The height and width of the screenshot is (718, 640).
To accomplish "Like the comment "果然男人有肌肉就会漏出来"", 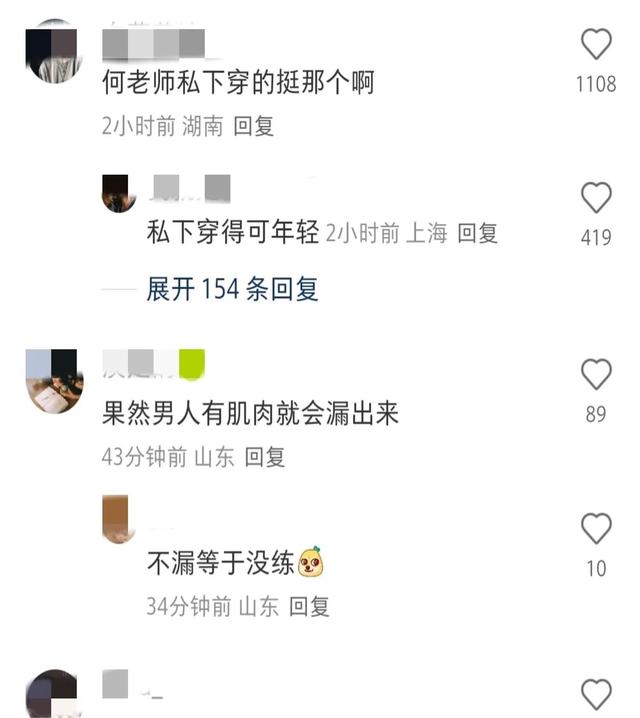I will [x=596, y=374].
